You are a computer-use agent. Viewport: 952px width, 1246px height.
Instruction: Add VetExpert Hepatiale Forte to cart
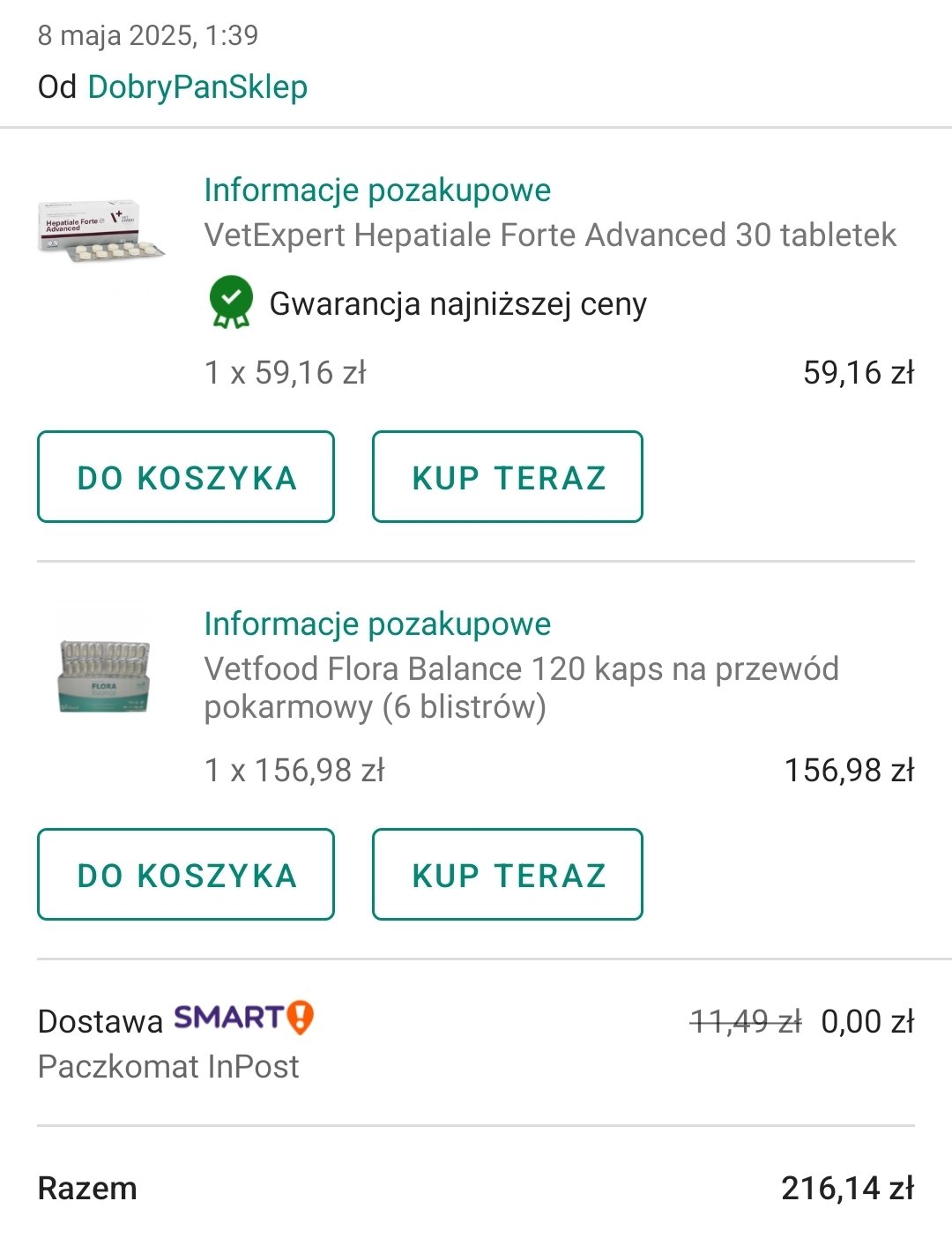[x=186, y=477]
